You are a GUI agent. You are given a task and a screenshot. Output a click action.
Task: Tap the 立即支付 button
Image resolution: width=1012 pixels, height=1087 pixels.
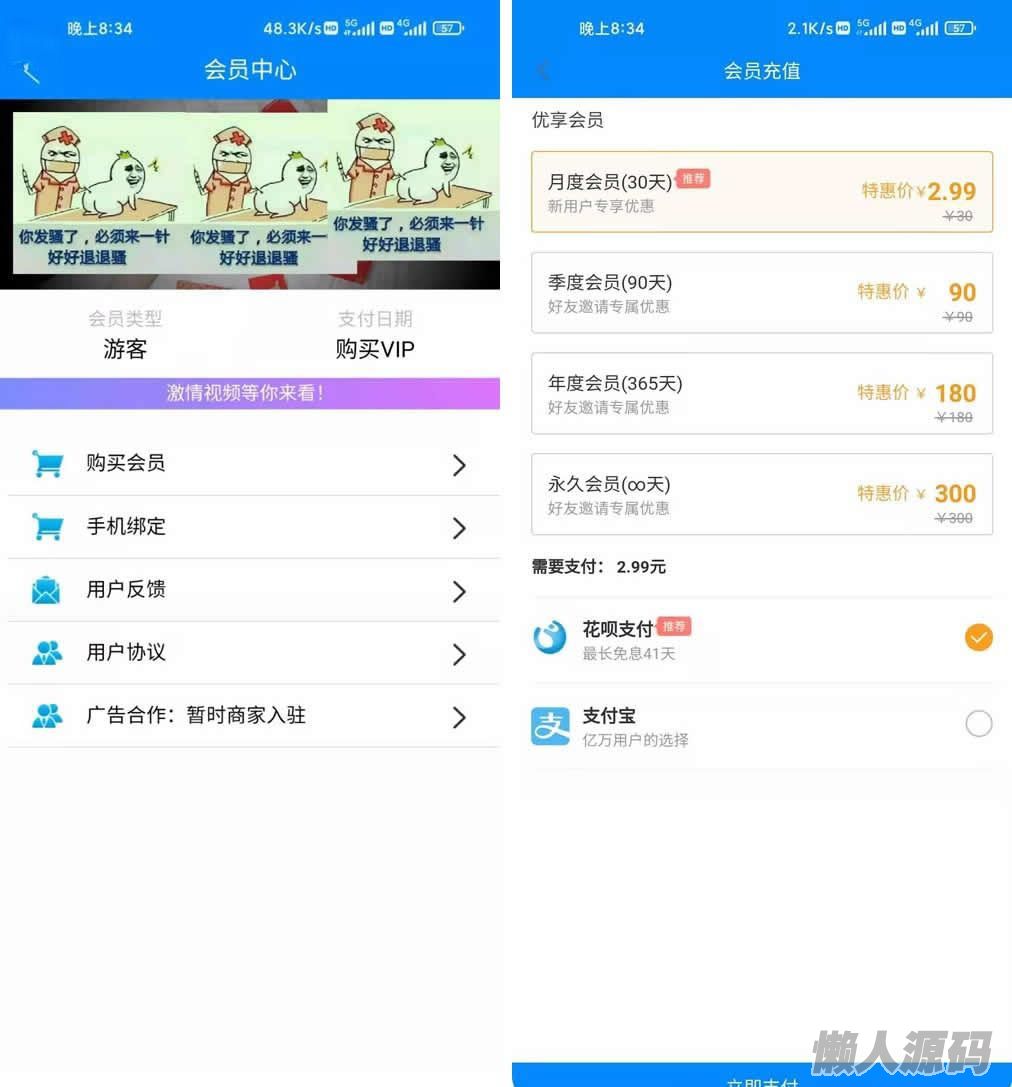[x=761, y=1078]
